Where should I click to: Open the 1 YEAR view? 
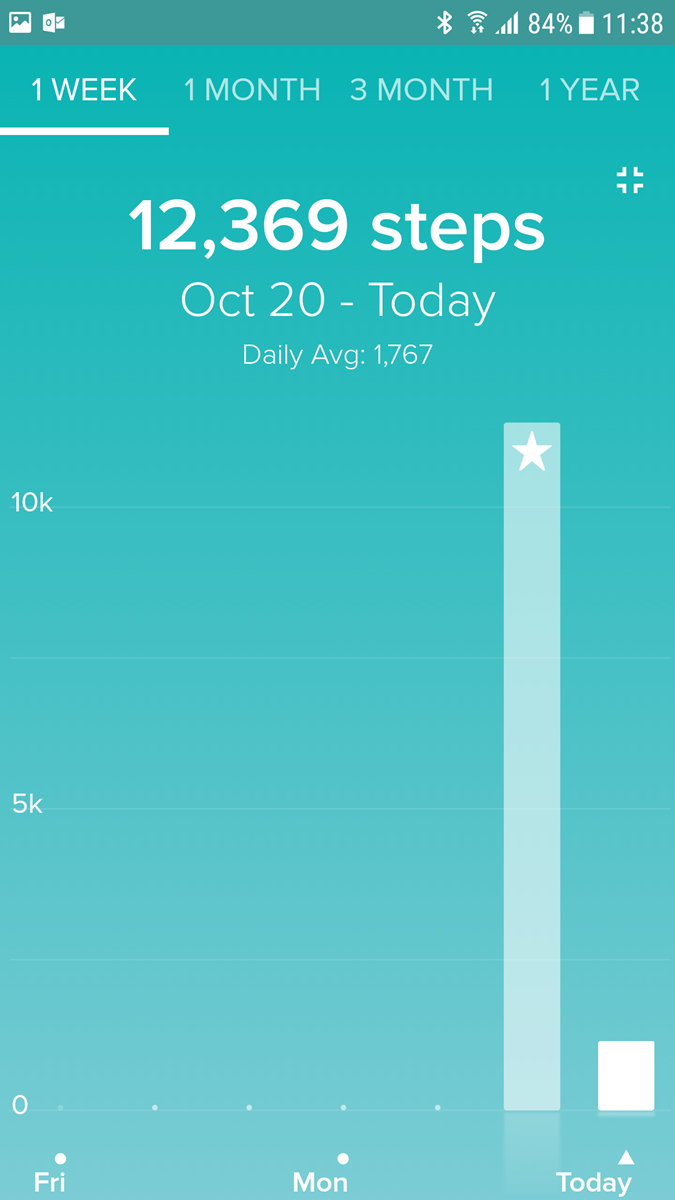point(589,90)
